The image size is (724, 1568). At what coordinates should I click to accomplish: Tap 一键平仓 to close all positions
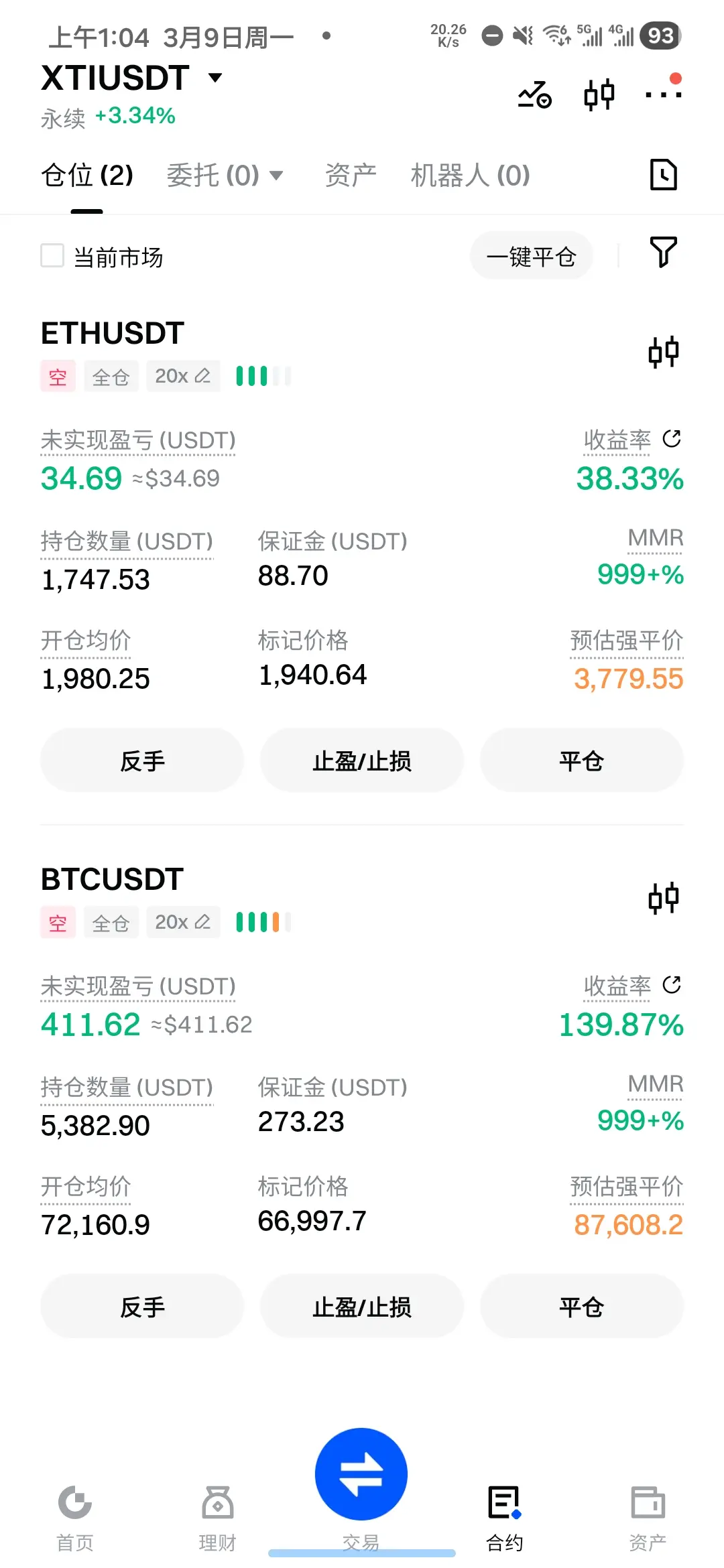[531, 256]
